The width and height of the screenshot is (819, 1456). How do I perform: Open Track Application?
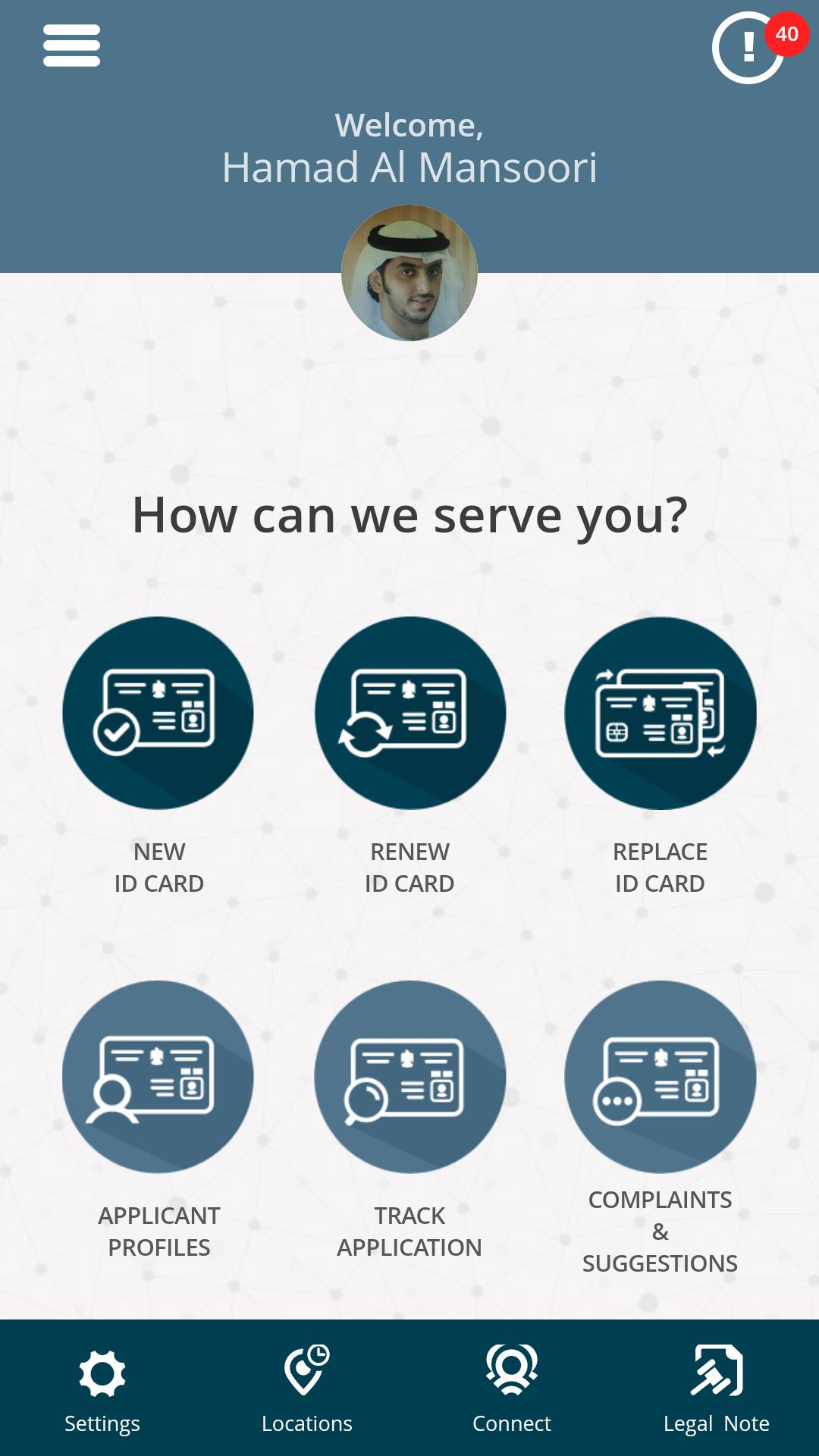(x=409, y=1077)
